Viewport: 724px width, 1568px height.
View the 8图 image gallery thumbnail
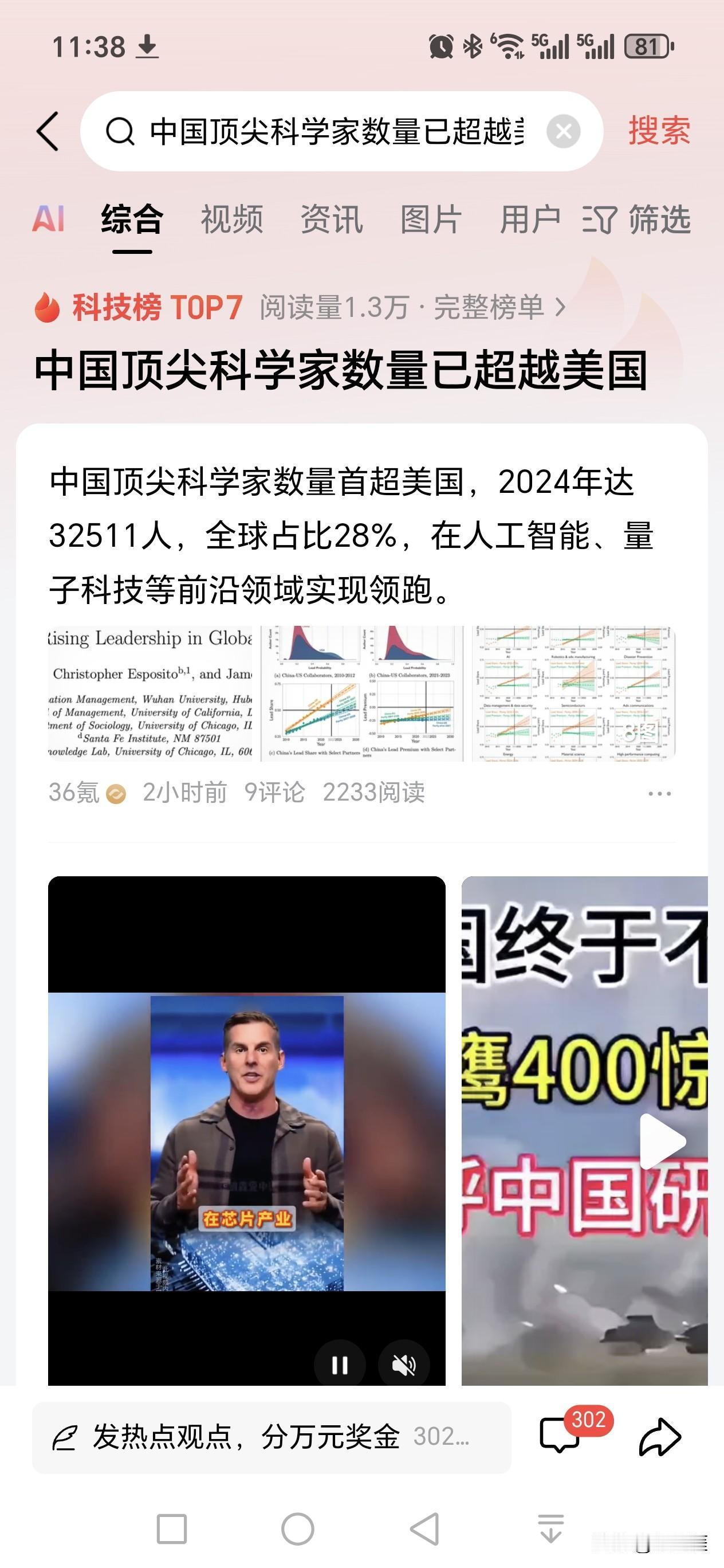point(642,734)
